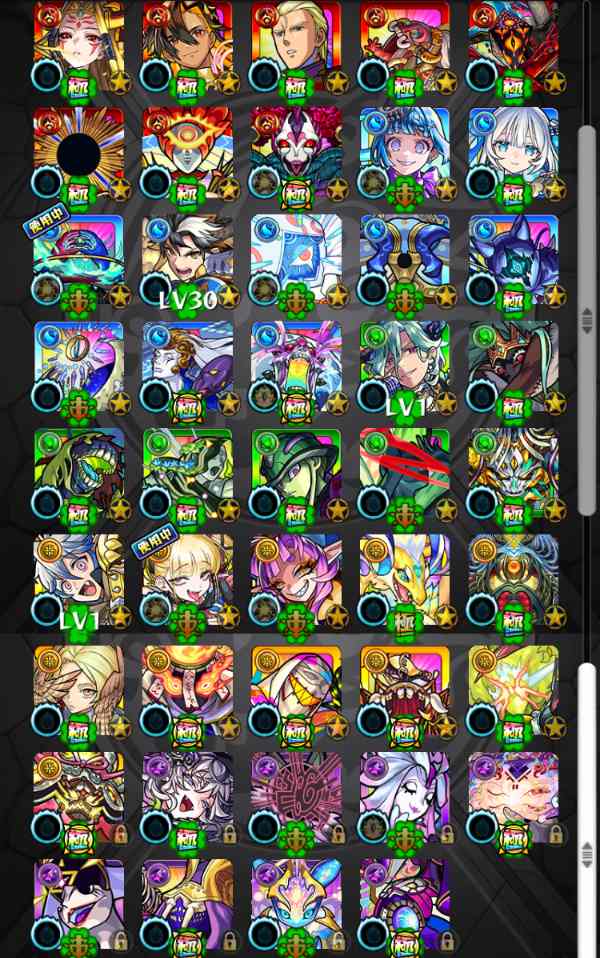
Task: Select the monster tile labeled LV30
Action: point(188,260)
